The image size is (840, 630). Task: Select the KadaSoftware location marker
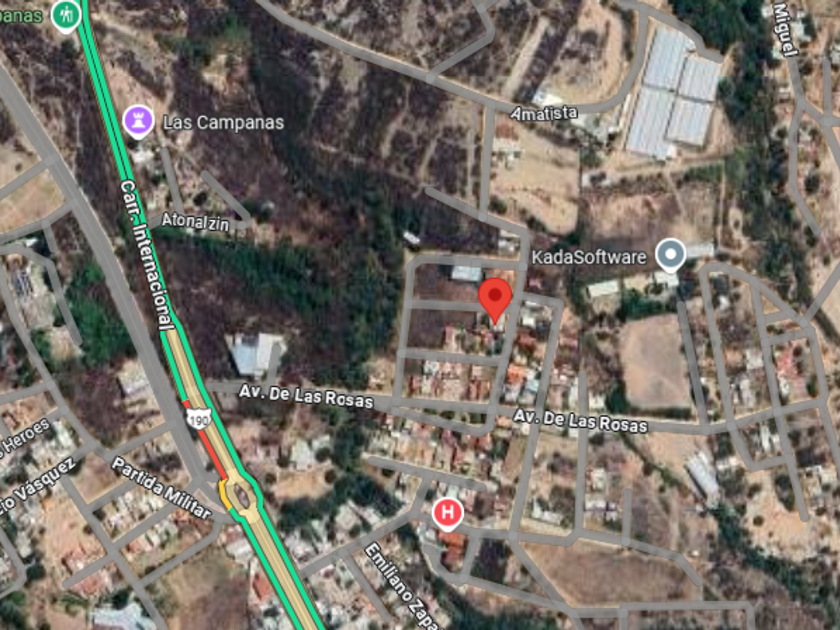pyautogui.click(x=670, y=255)
